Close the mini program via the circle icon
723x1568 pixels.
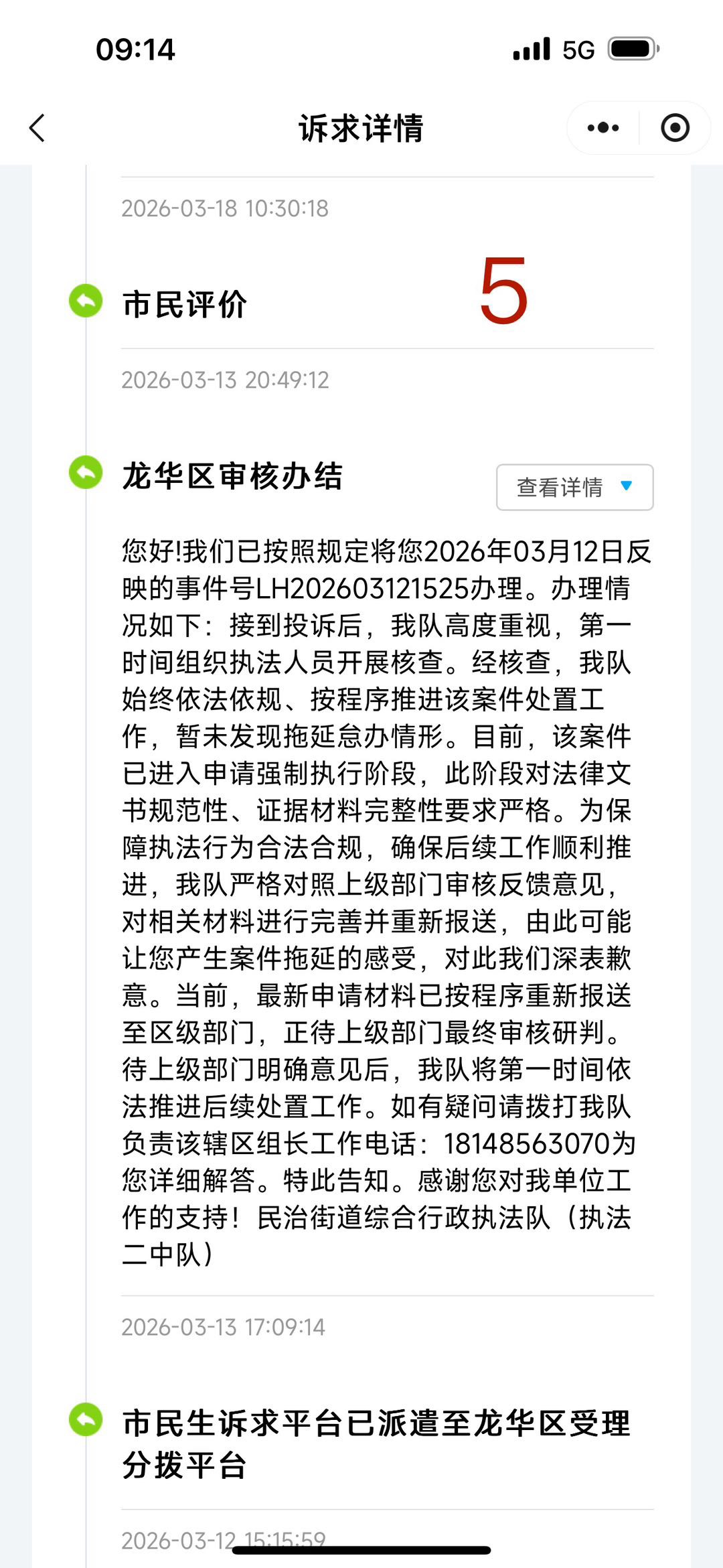coord(675,128)
